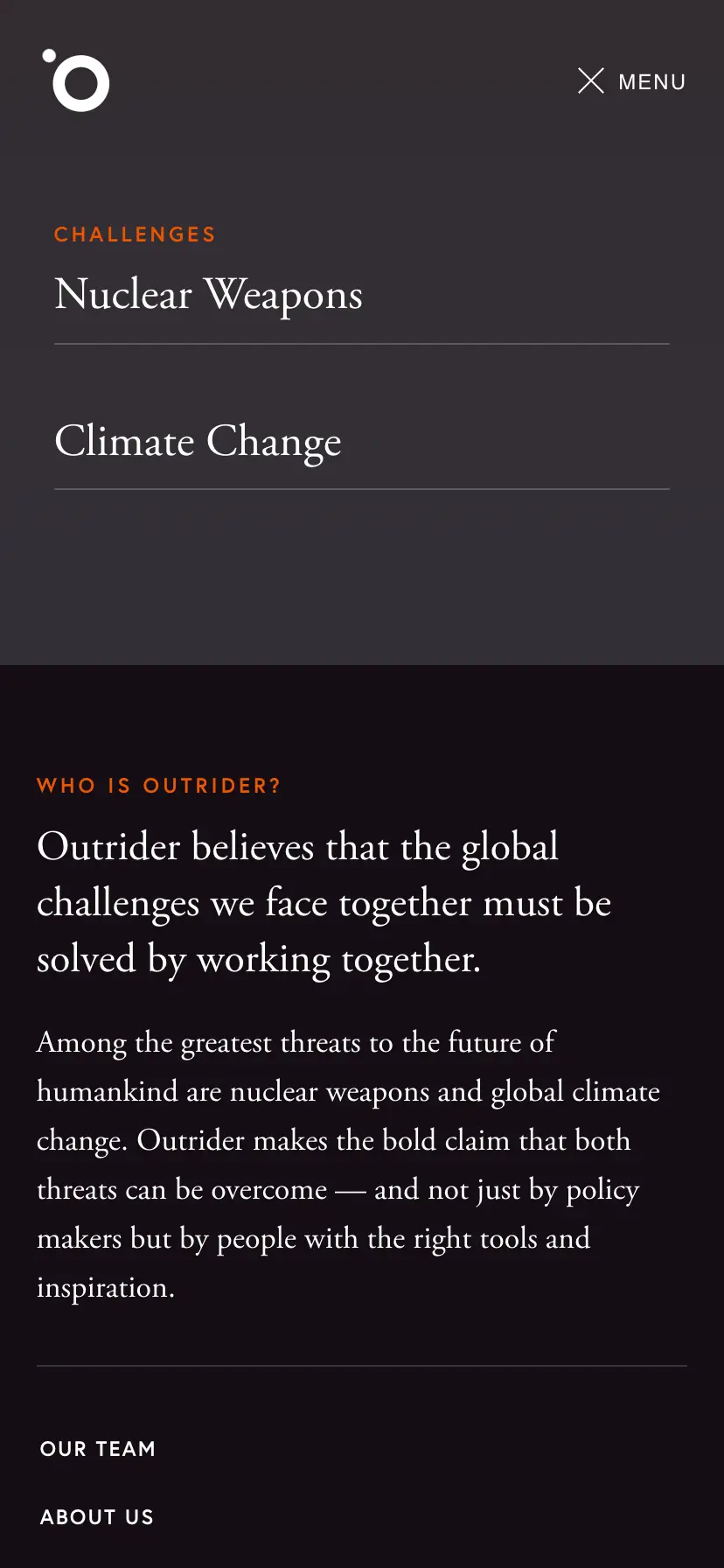Expand the Nuclear Weapons entry under CHALLENGES
Screen dimensions: 724x1568
click(x=208, y=294)
